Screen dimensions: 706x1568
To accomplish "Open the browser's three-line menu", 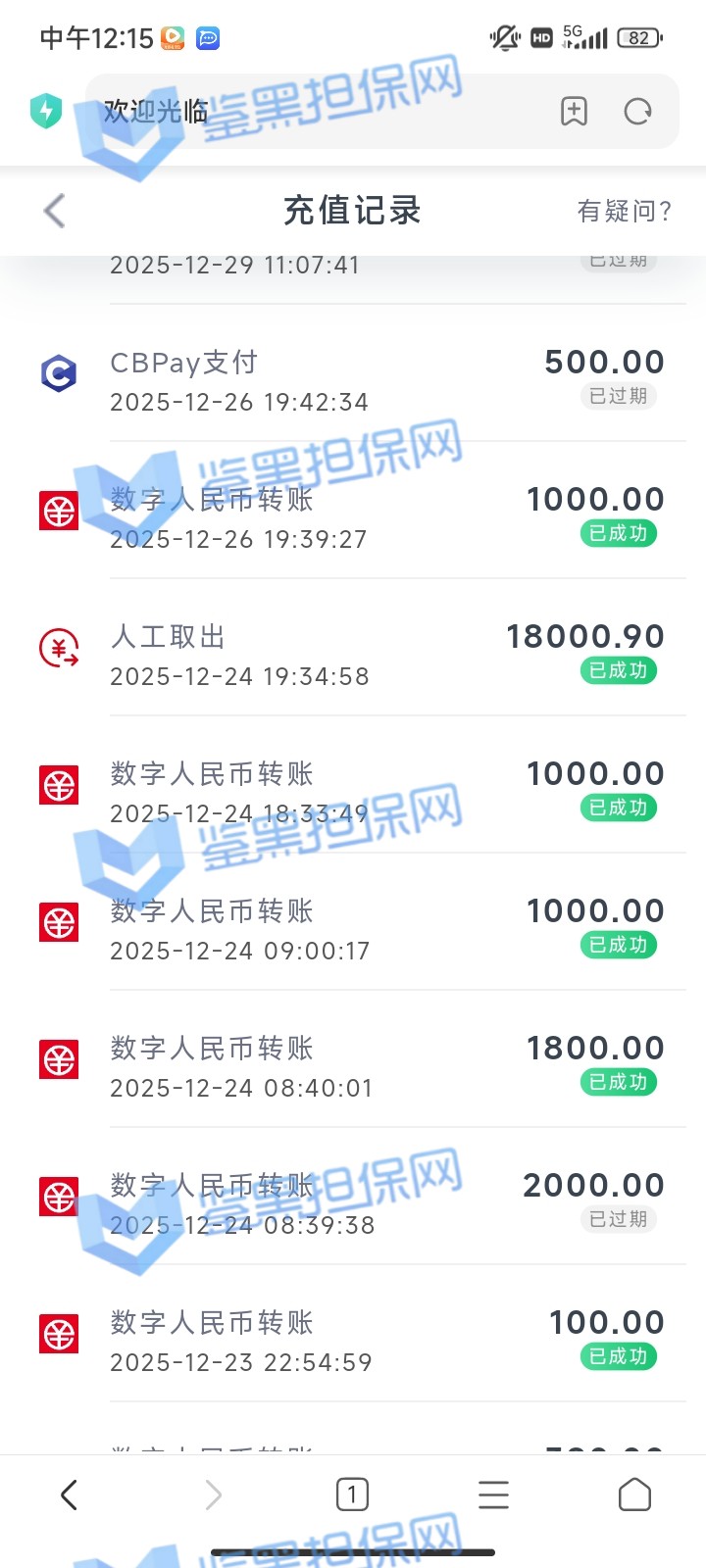I will point(493,1494).
